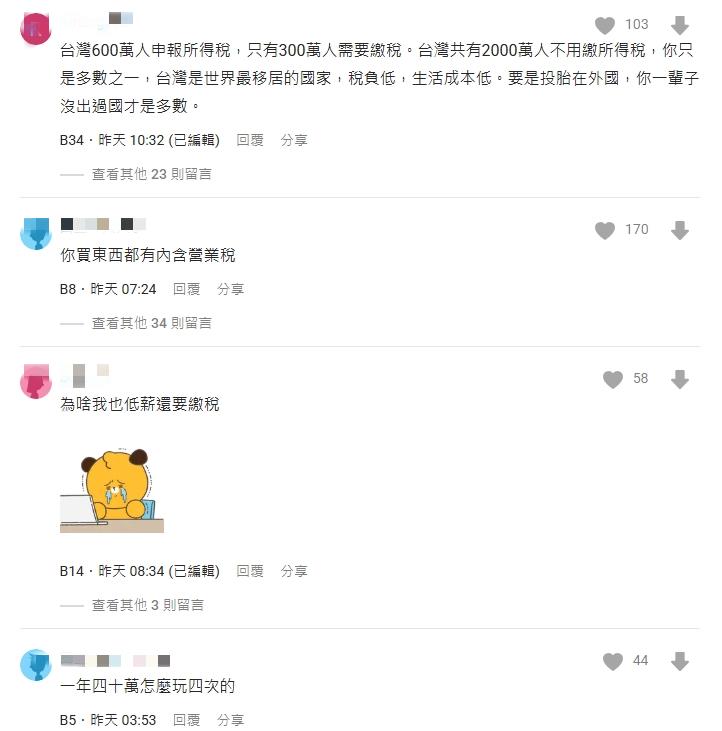Reply to the B14 comment
Screen dimensions: 722x731
(250, 571)
